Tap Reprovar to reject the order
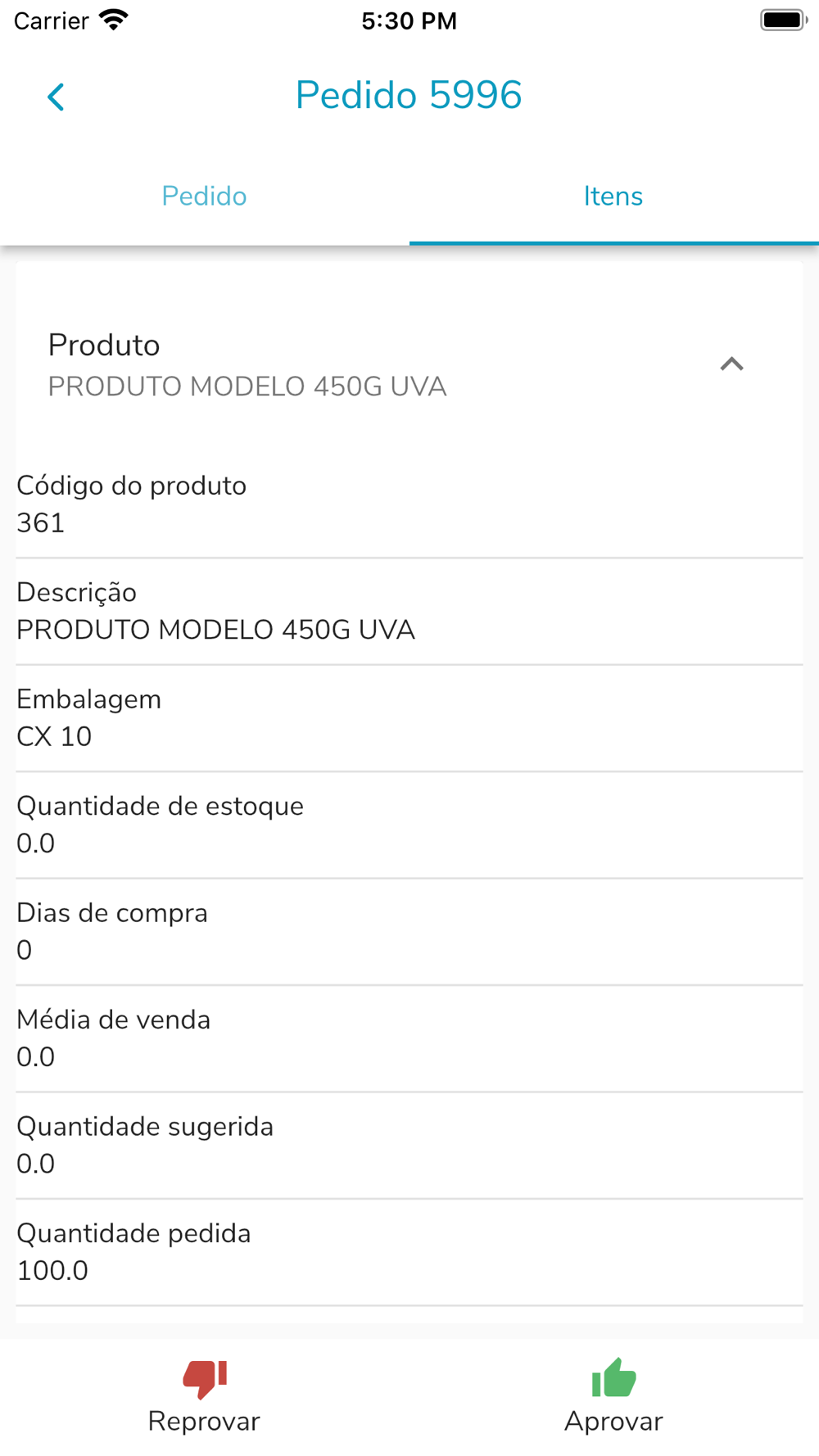819x1456 pixels. pos(204,1396)
